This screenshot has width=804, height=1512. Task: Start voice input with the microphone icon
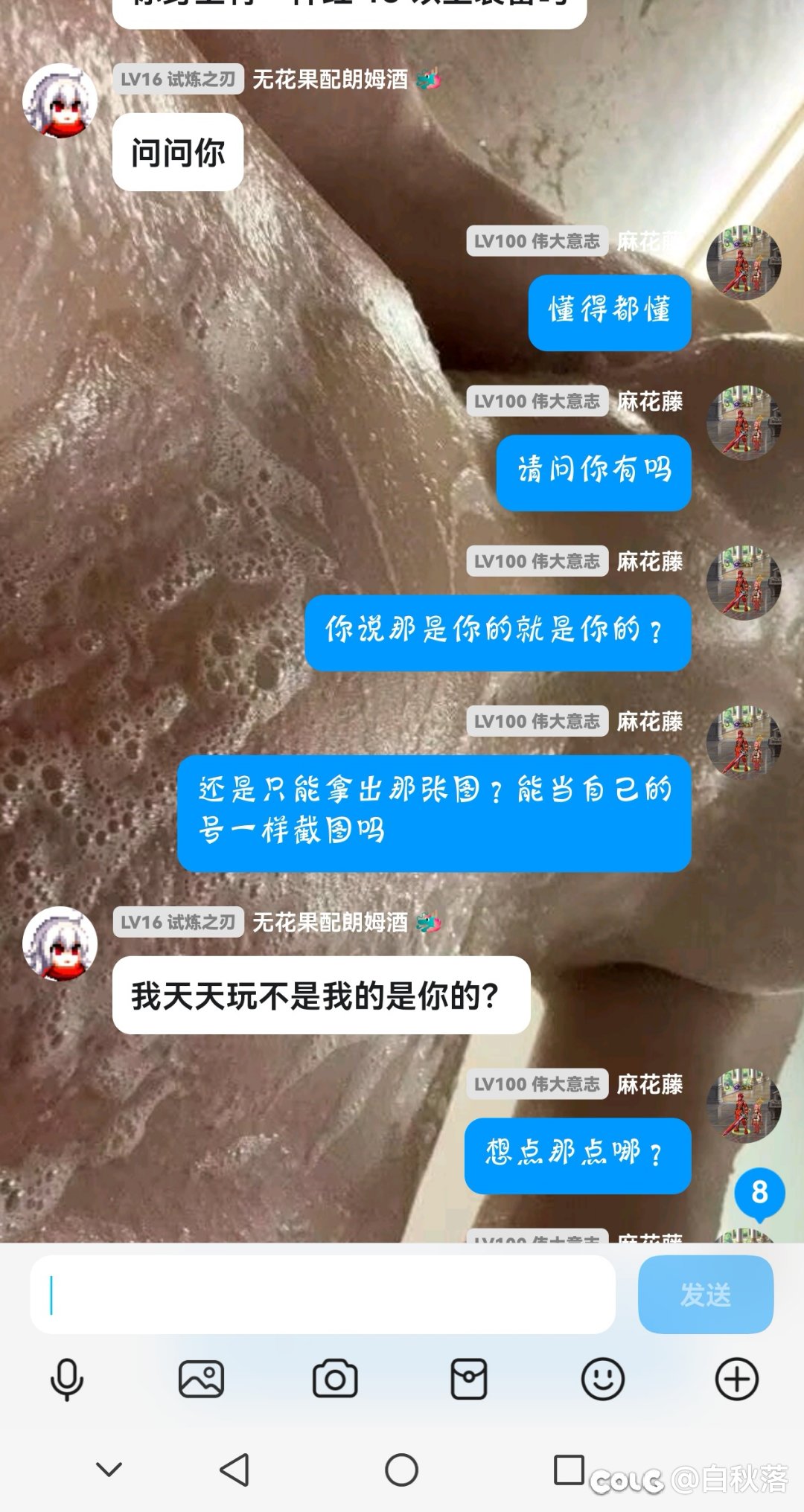pos(67,1380)
